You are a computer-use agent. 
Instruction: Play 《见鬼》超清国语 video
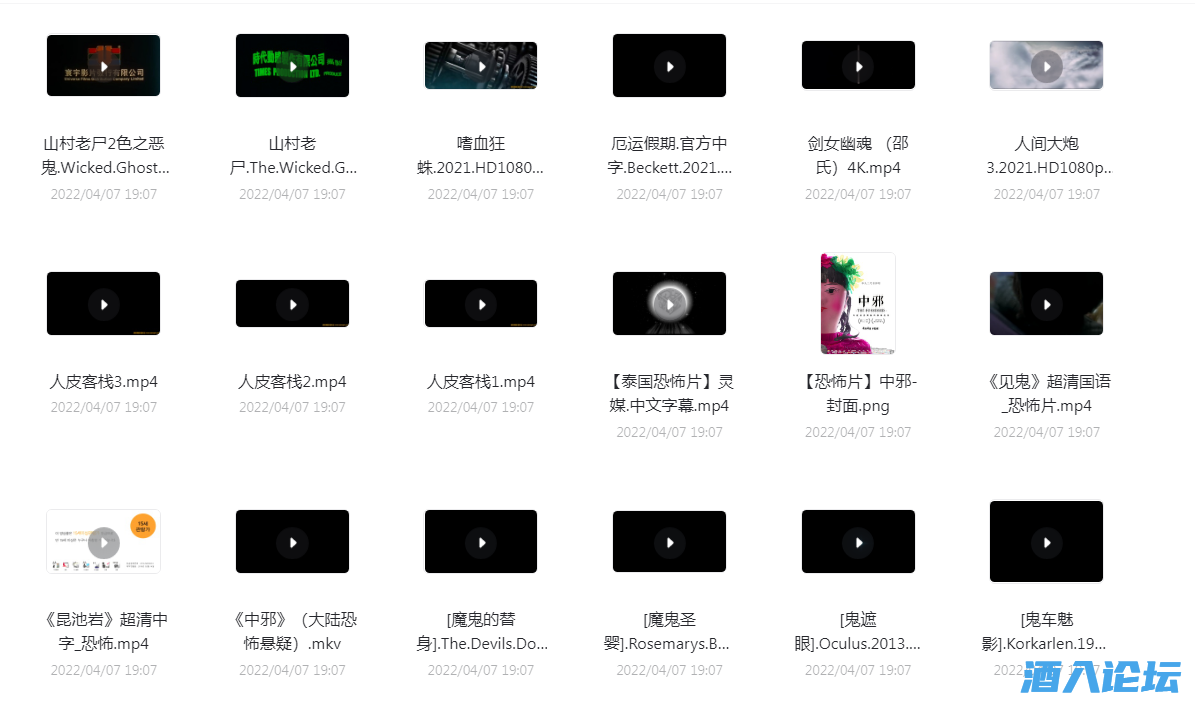point(1046,304)
